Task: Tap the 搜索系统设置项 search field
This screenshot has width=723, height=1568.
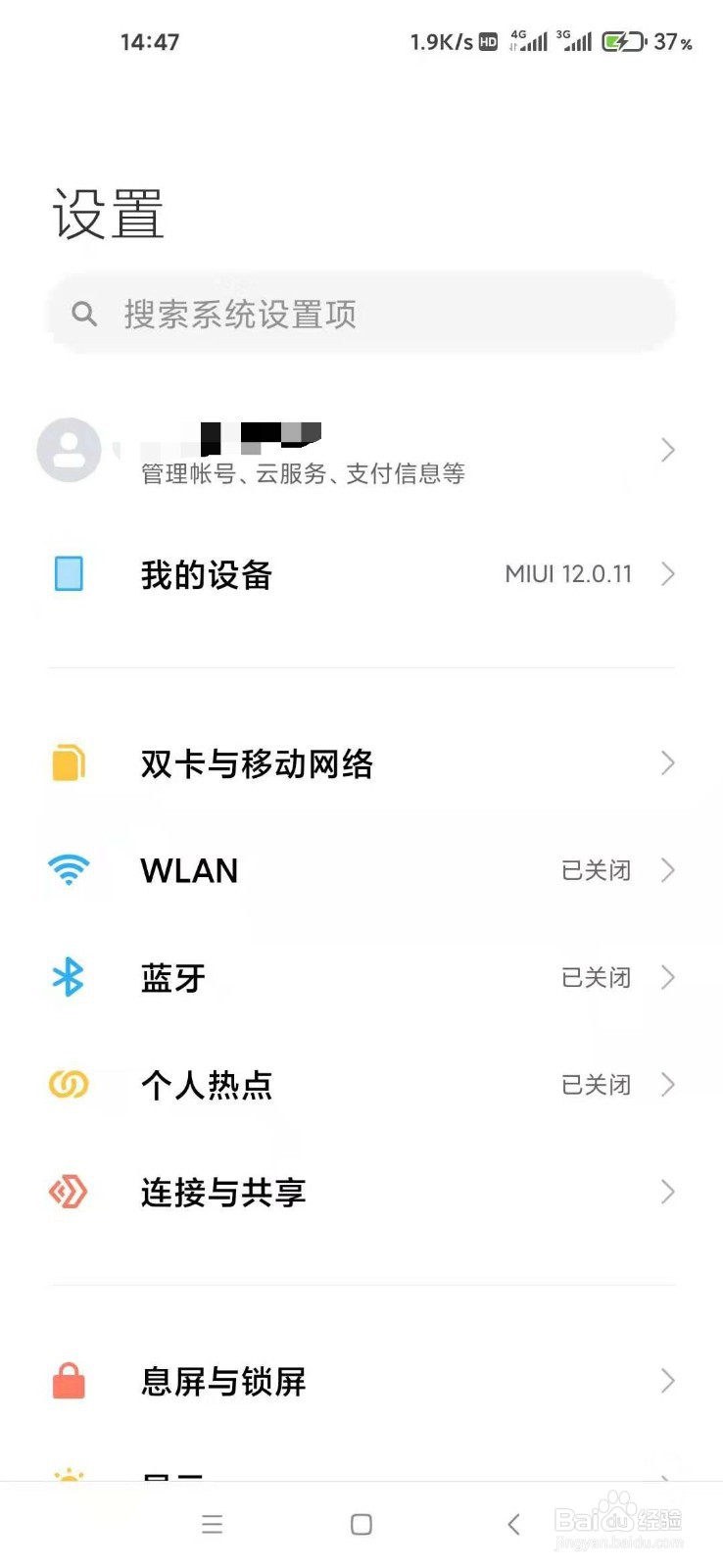Action: (361, 313)
